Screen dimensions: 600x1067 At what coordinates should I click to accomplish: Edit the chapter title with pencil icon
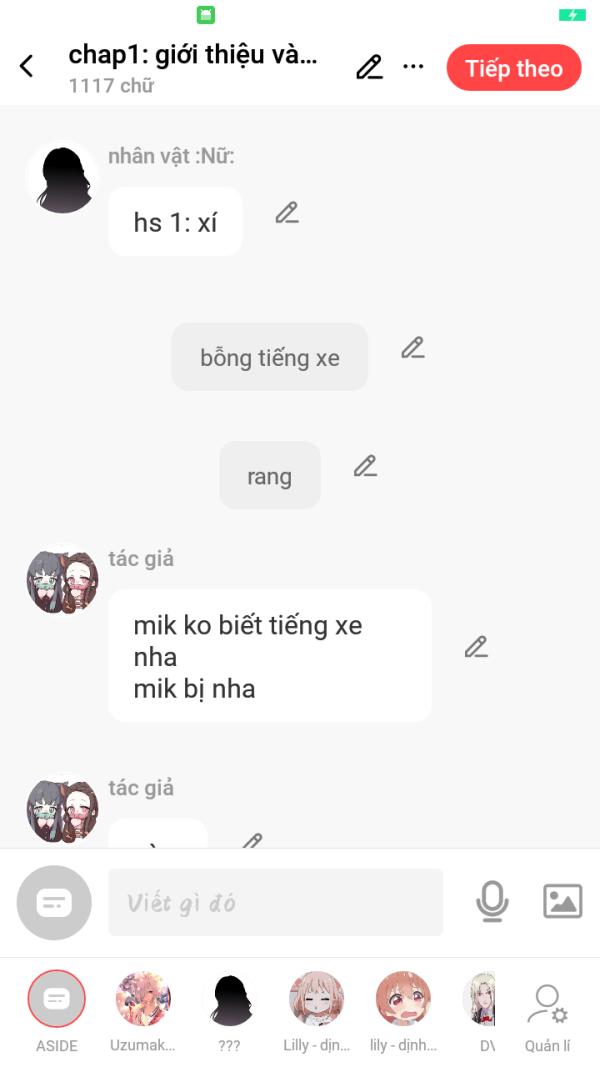click(x=369, y=67)
